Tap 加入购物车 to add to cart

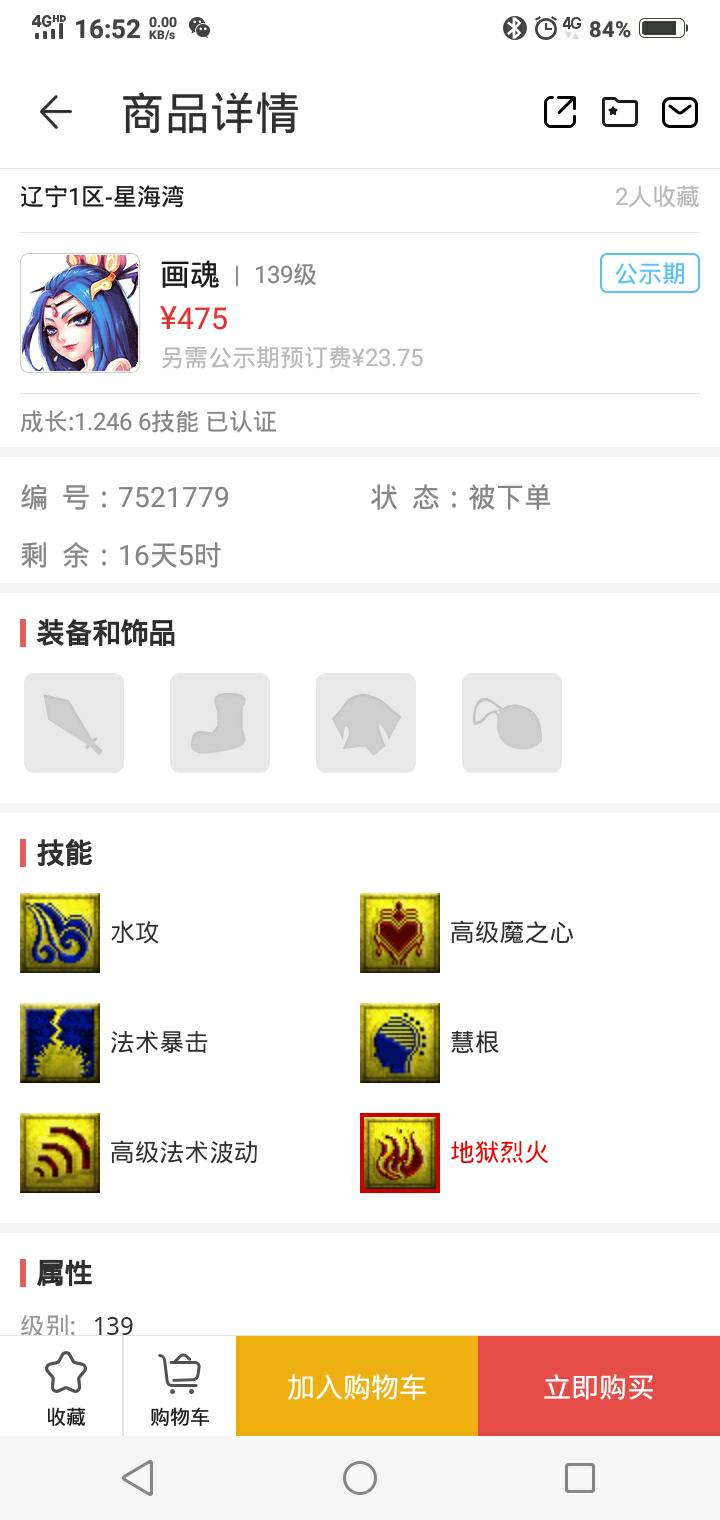pos(357,1387)
